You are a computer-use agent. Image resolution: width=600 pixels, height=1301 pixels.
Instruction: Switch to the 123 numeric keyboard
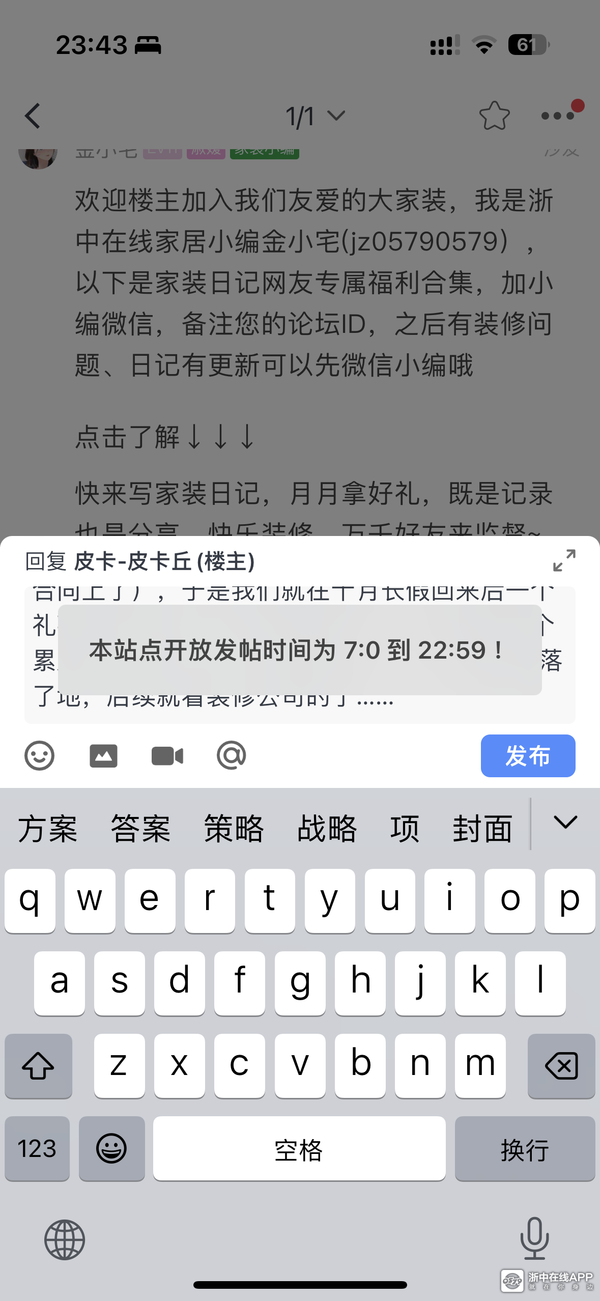click(x=37, y=1148)
